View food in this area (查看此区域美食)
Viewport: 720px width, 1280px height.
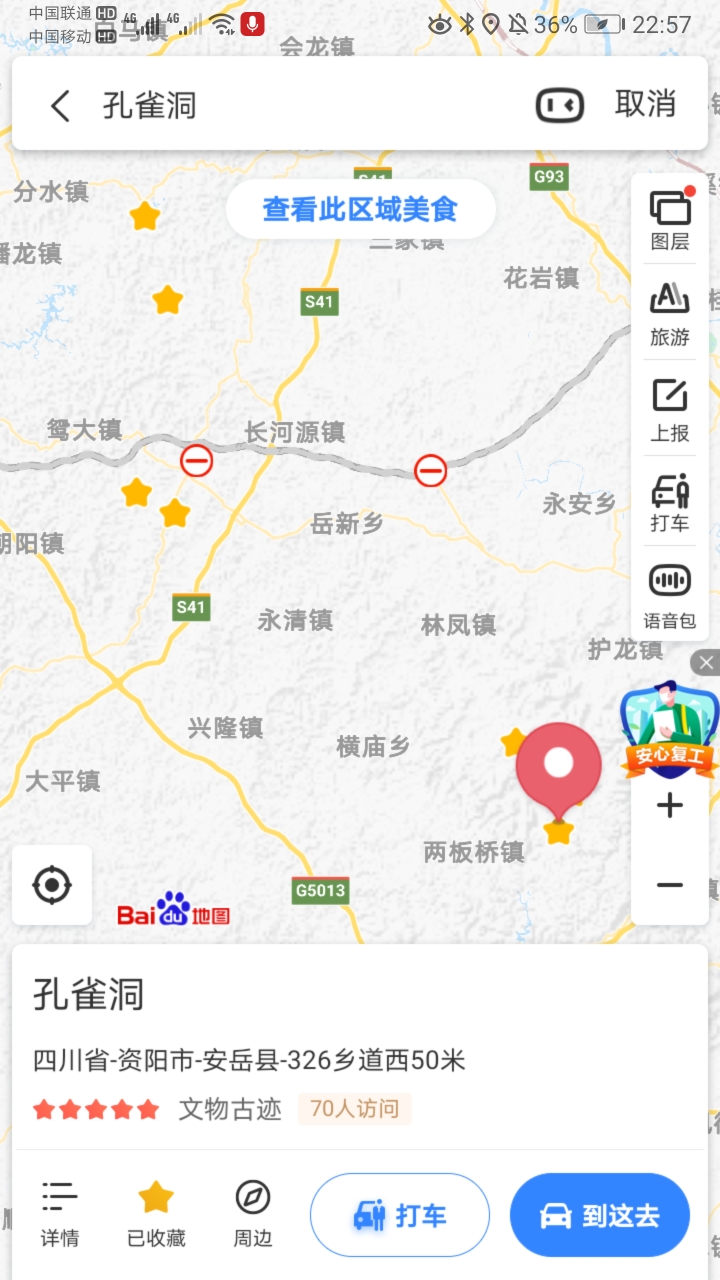point(360,209)
